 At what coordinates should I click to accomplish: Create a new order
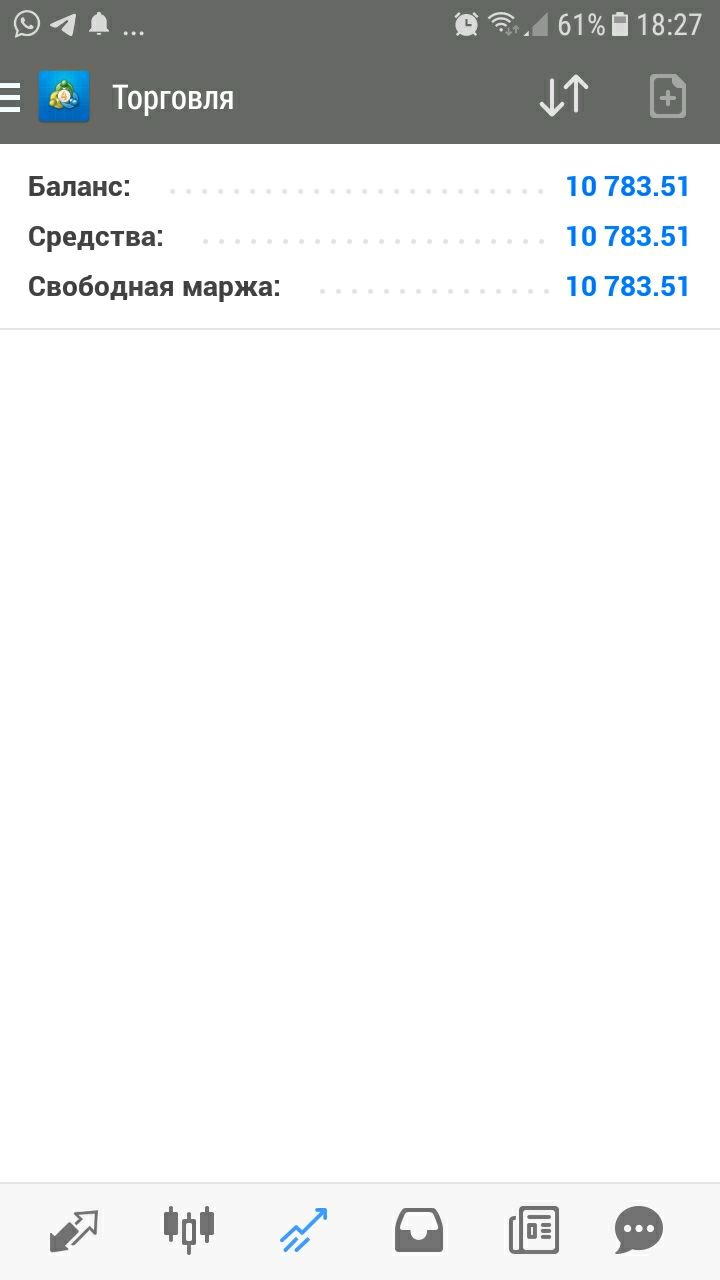tap(667, 97)
